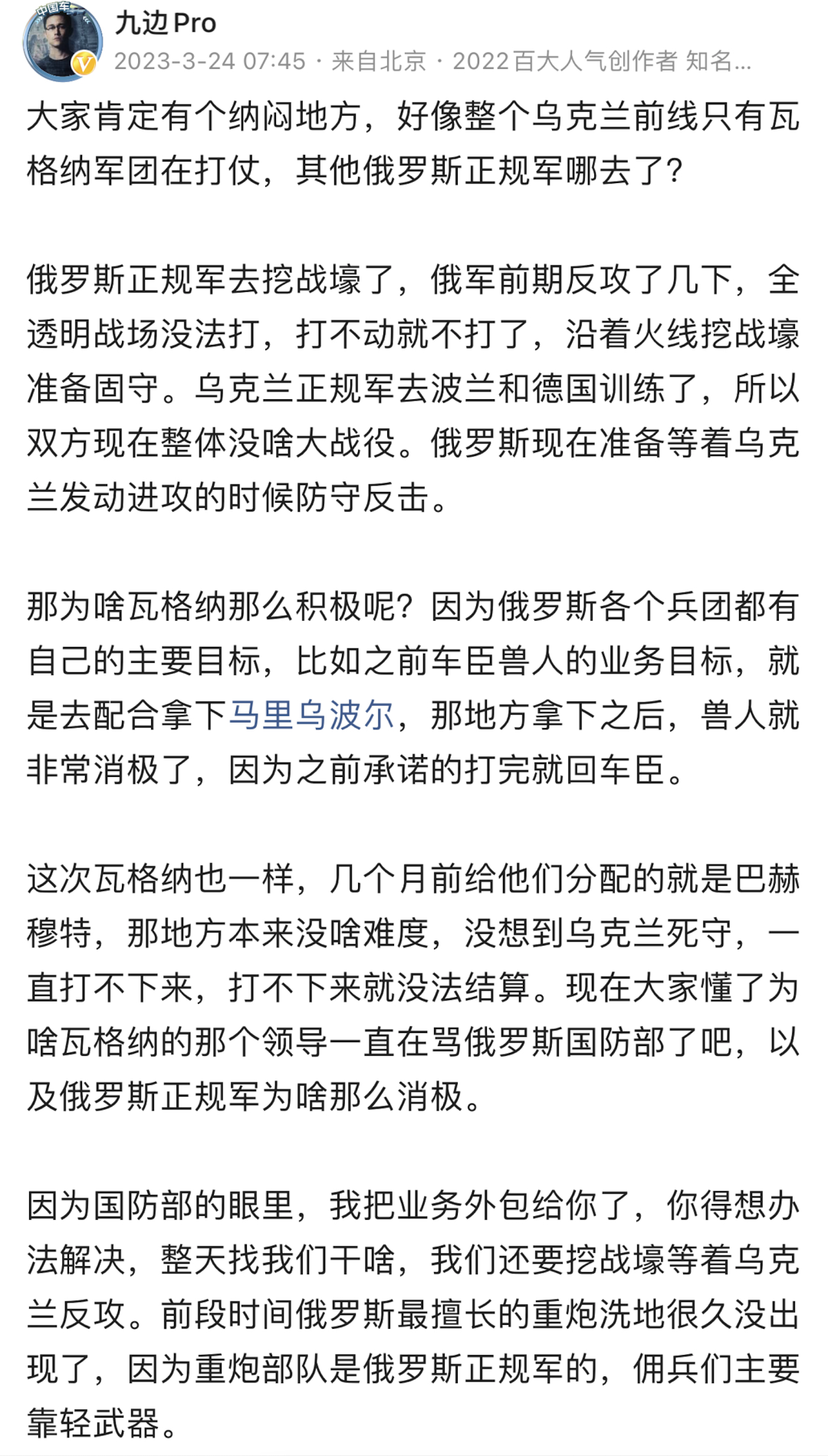This screenshot has width=828, height=1456.
Task: Open 九边Pro's profile avatar
Action: point(63,41)
